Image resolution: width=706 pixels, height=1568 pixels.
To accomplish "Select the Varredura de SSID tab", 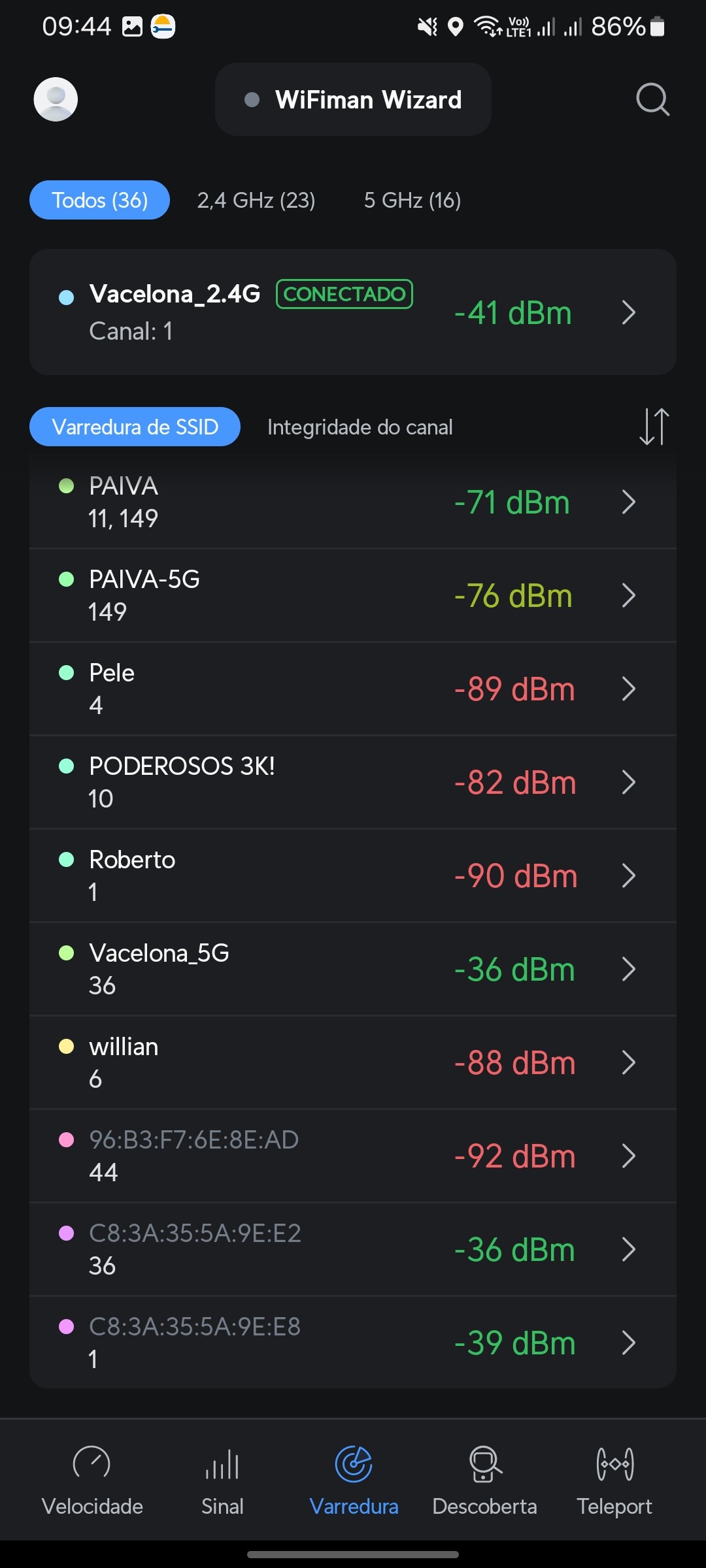I will tap(135, 427).
